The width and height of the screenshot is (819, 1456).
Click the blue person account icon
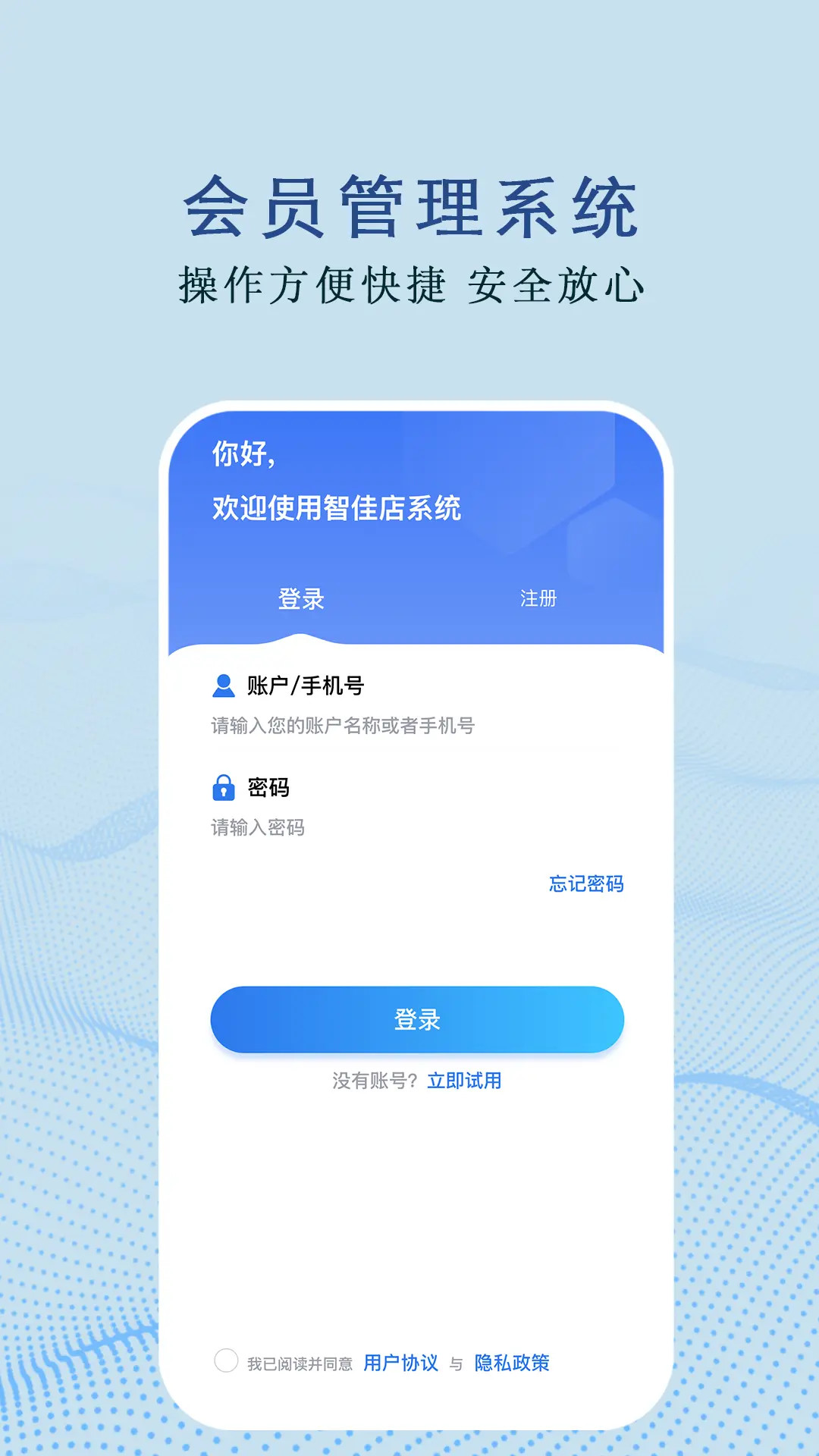click(x=222, y=685)
